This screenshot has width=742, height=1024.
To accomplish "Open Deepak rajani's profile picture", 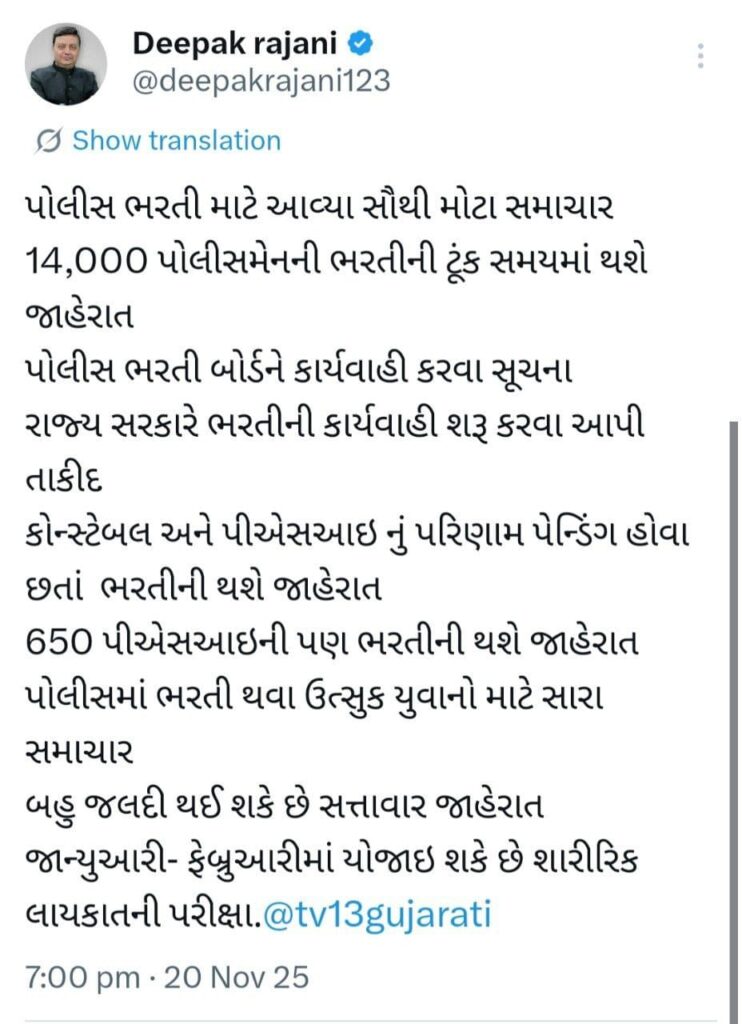I will [66, 64].
